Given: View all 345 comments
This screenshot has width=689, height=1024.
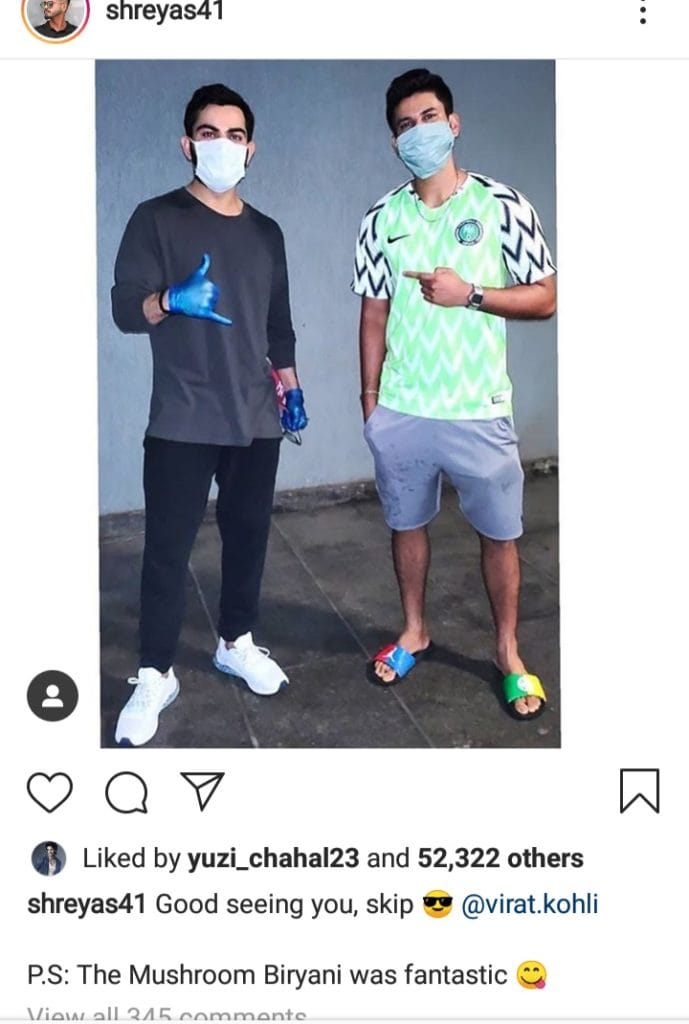Looking at the screenshot, I should [166, 1015].
